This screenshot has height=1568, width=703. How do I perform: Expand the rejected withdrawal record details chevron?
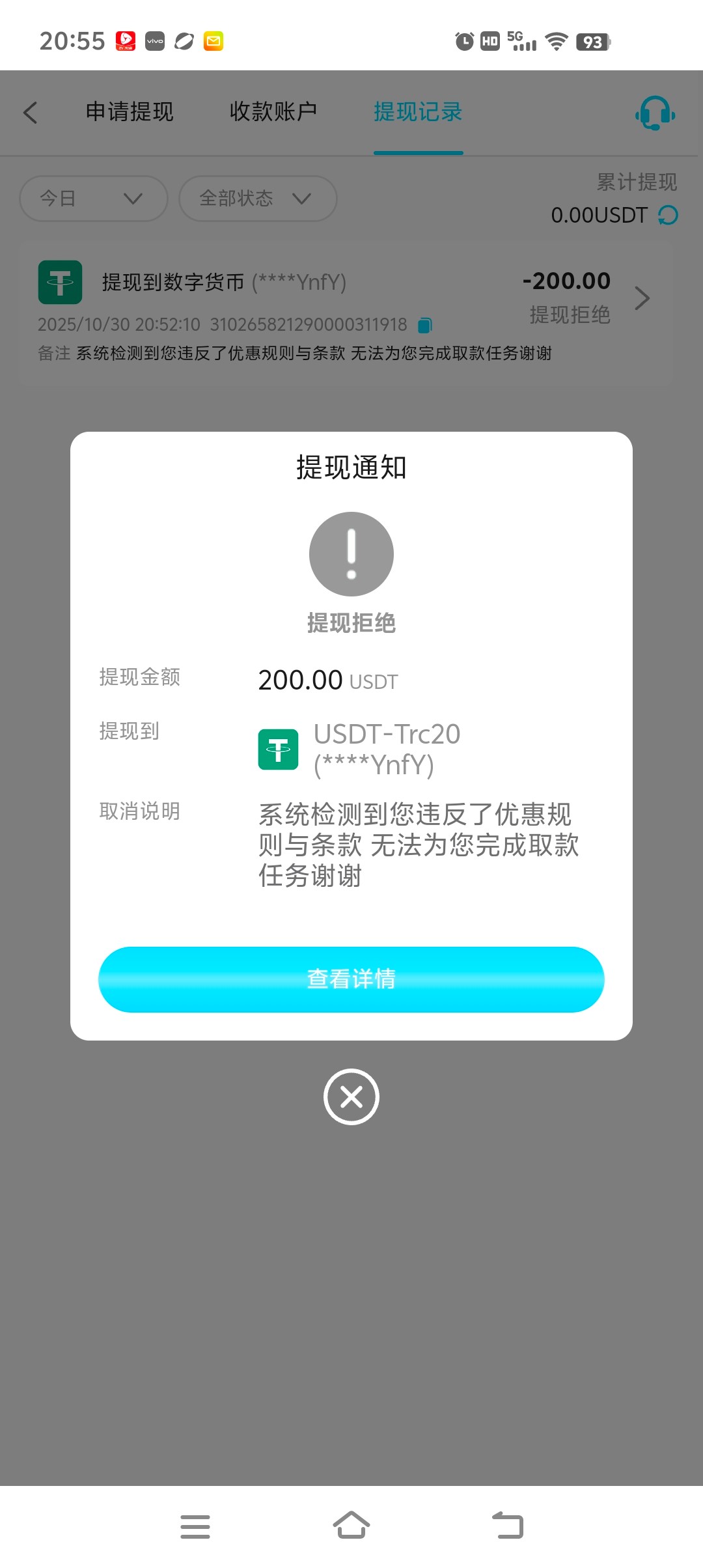pos(643,298)
